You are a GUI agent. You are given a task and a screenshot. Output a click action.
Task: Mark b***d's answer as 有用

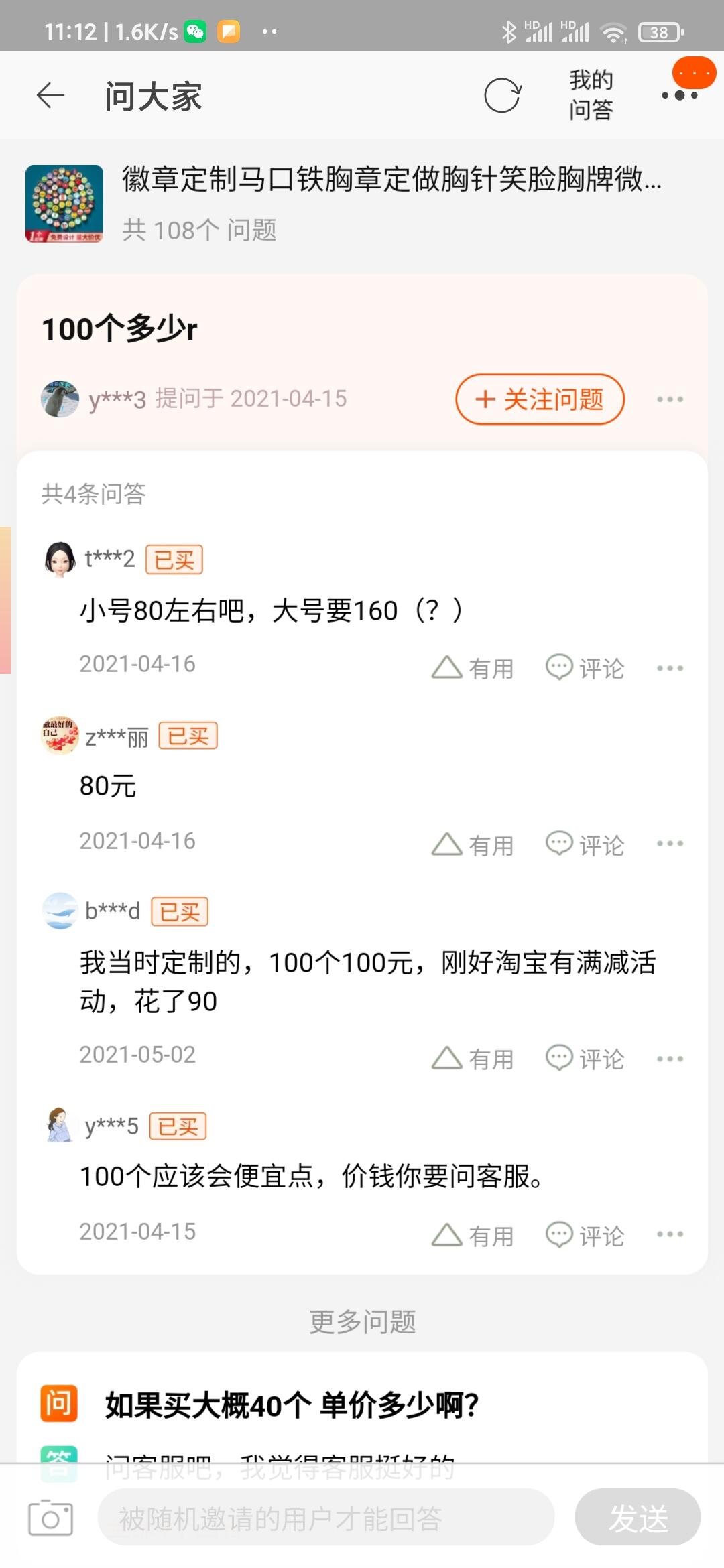tap(473, 1059)
